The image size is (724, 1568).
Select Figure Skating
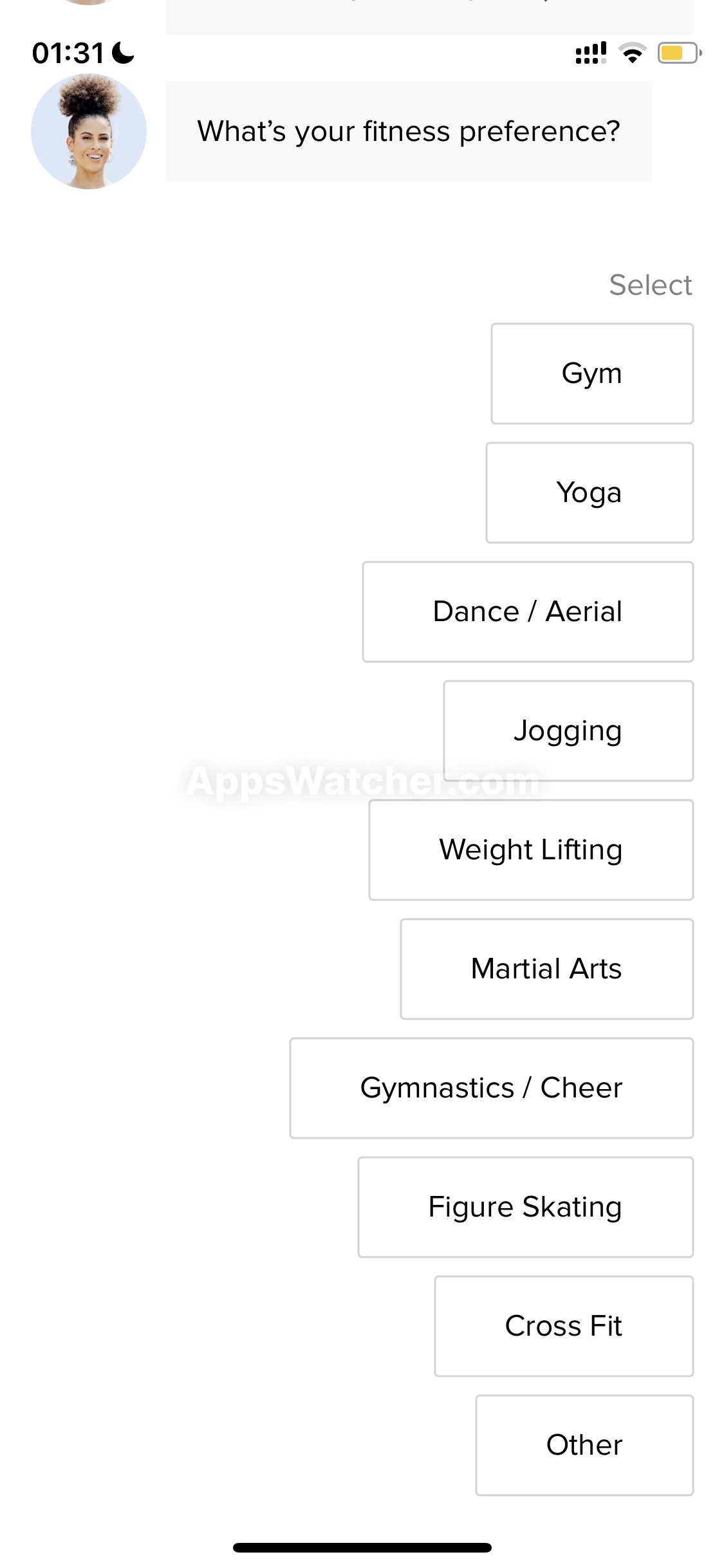click(x=525, y=1207)
